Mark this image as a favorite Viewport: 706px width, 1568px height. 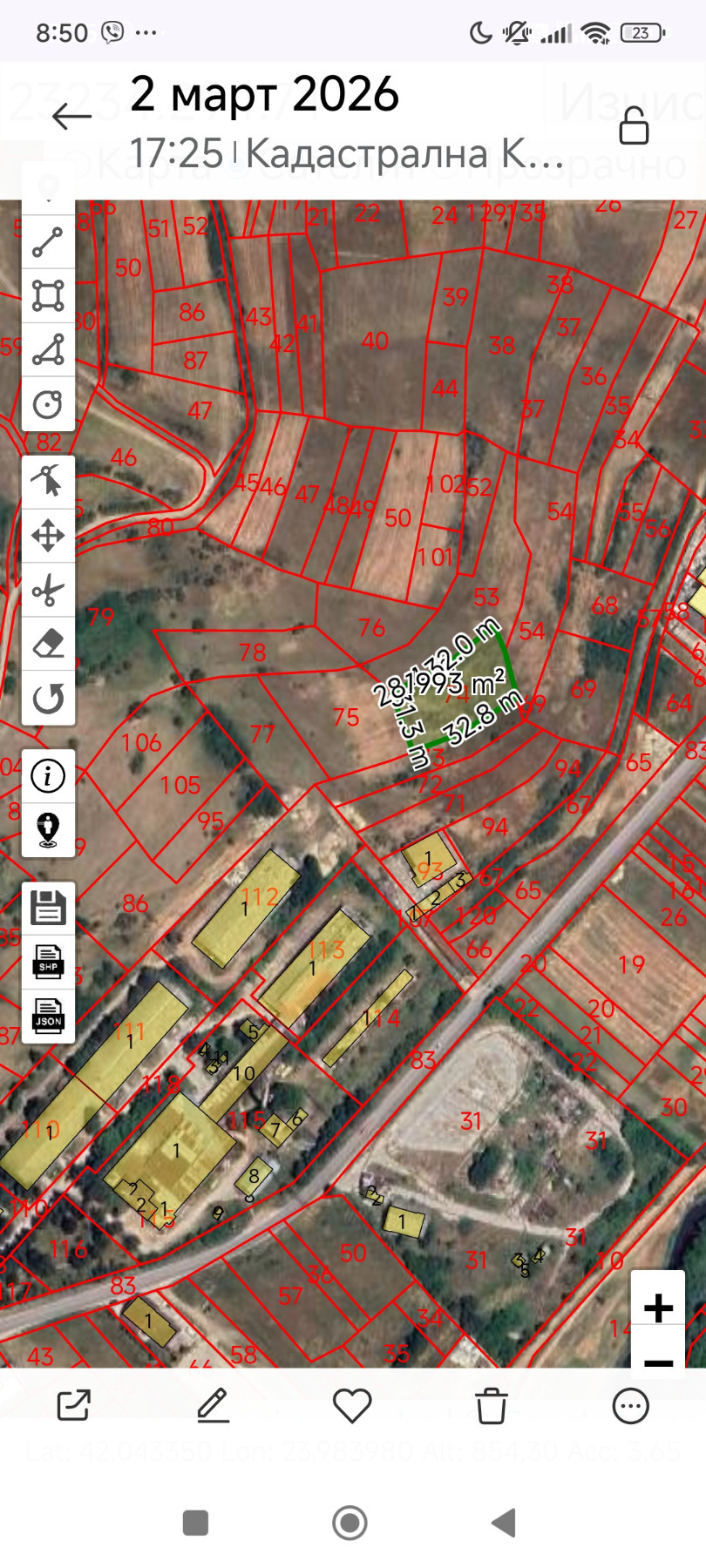352,1405
